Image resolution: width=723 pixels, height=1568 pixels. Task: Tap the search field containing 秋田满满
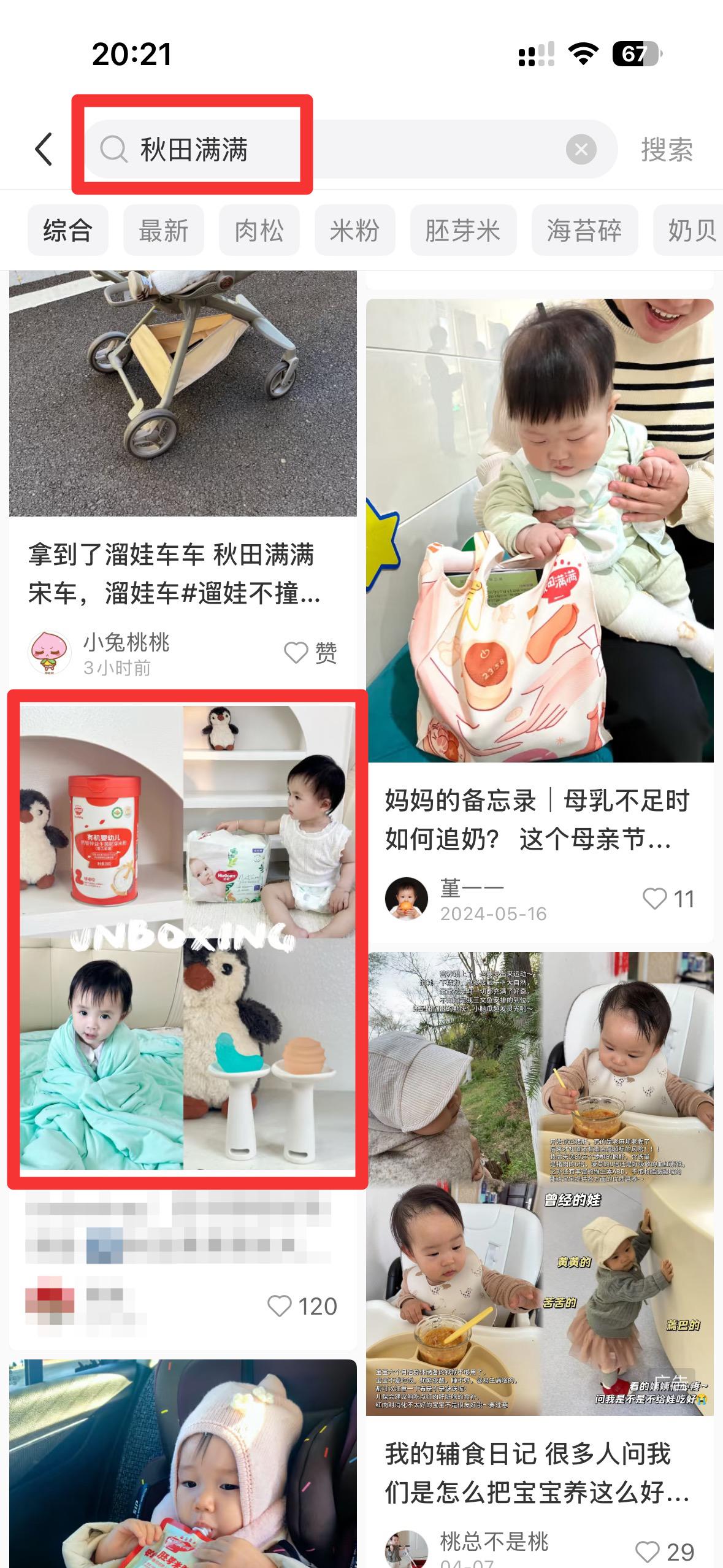coord(350,149)
